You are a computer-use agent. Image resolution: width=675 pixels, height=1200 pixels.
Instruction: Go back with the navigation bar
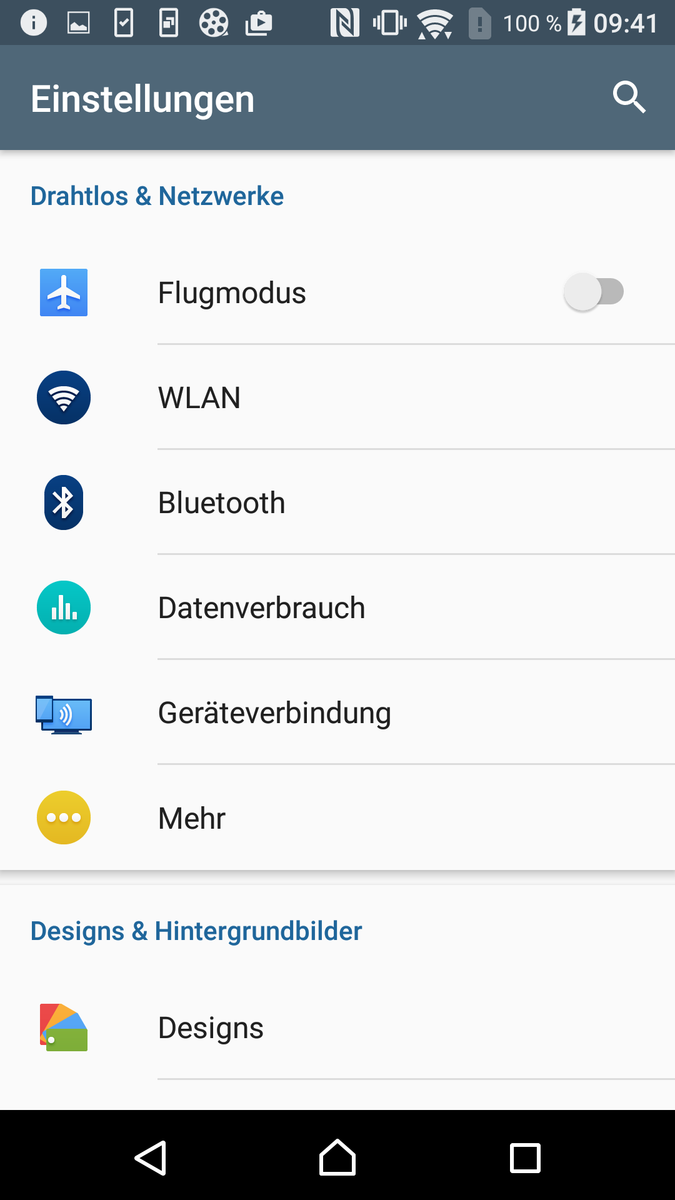pyautogui.click(x=150, y=1157)
